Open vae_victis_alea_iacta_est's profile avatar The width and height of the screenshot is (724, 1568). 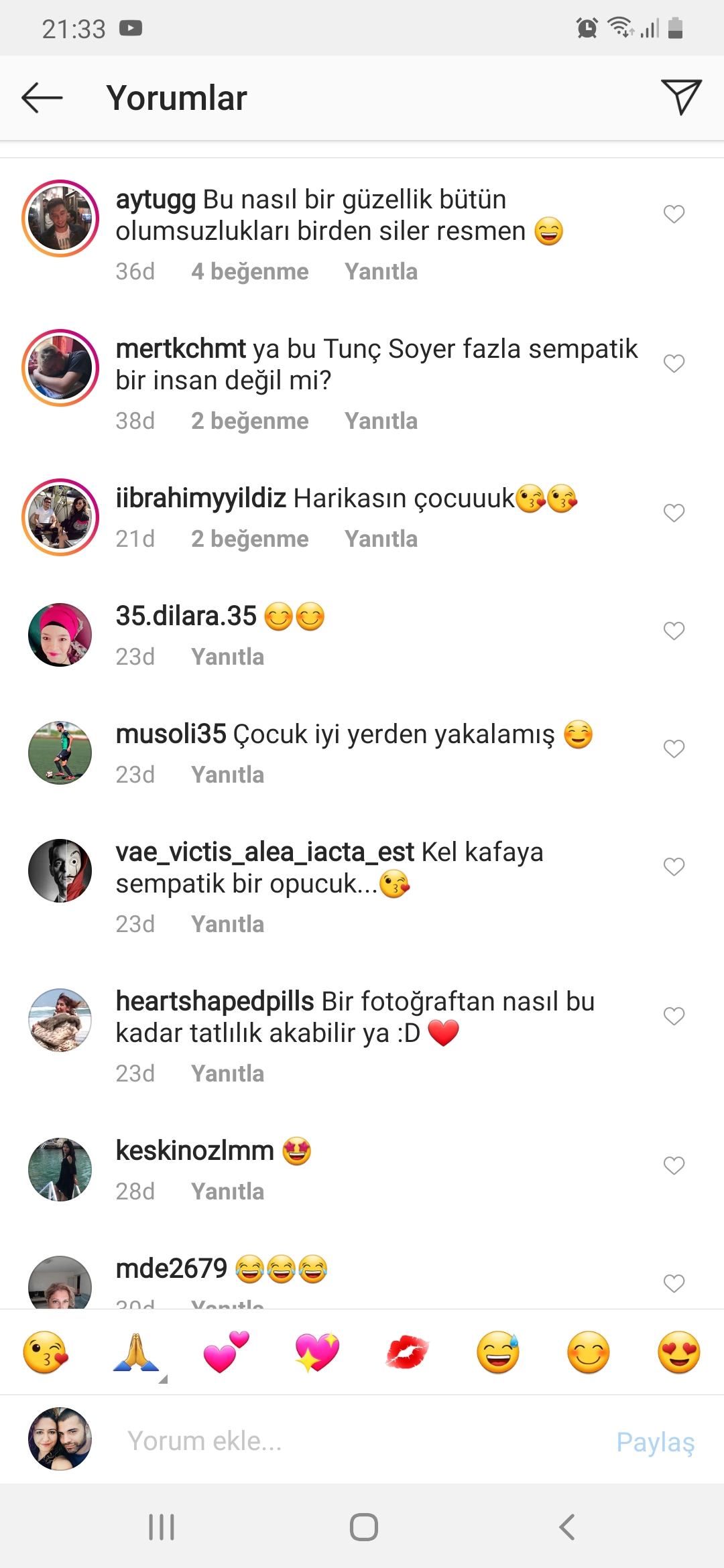(x=60, y=870)
